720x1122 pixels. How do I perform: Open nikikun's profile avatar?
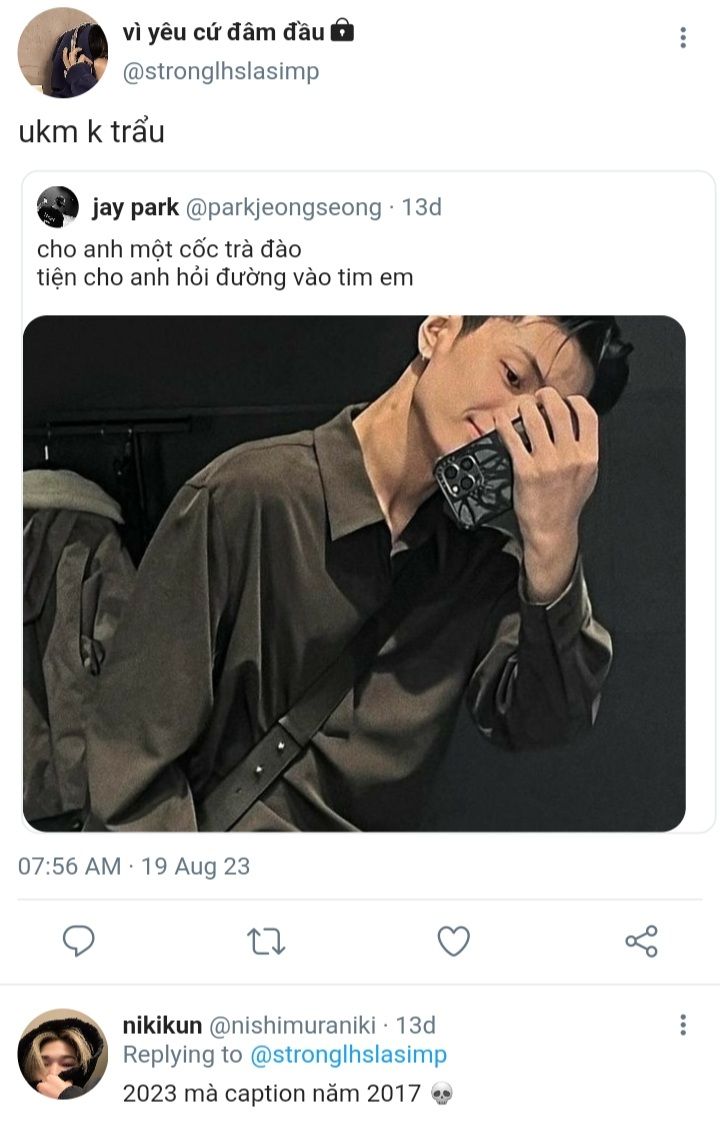[62, 1053]
